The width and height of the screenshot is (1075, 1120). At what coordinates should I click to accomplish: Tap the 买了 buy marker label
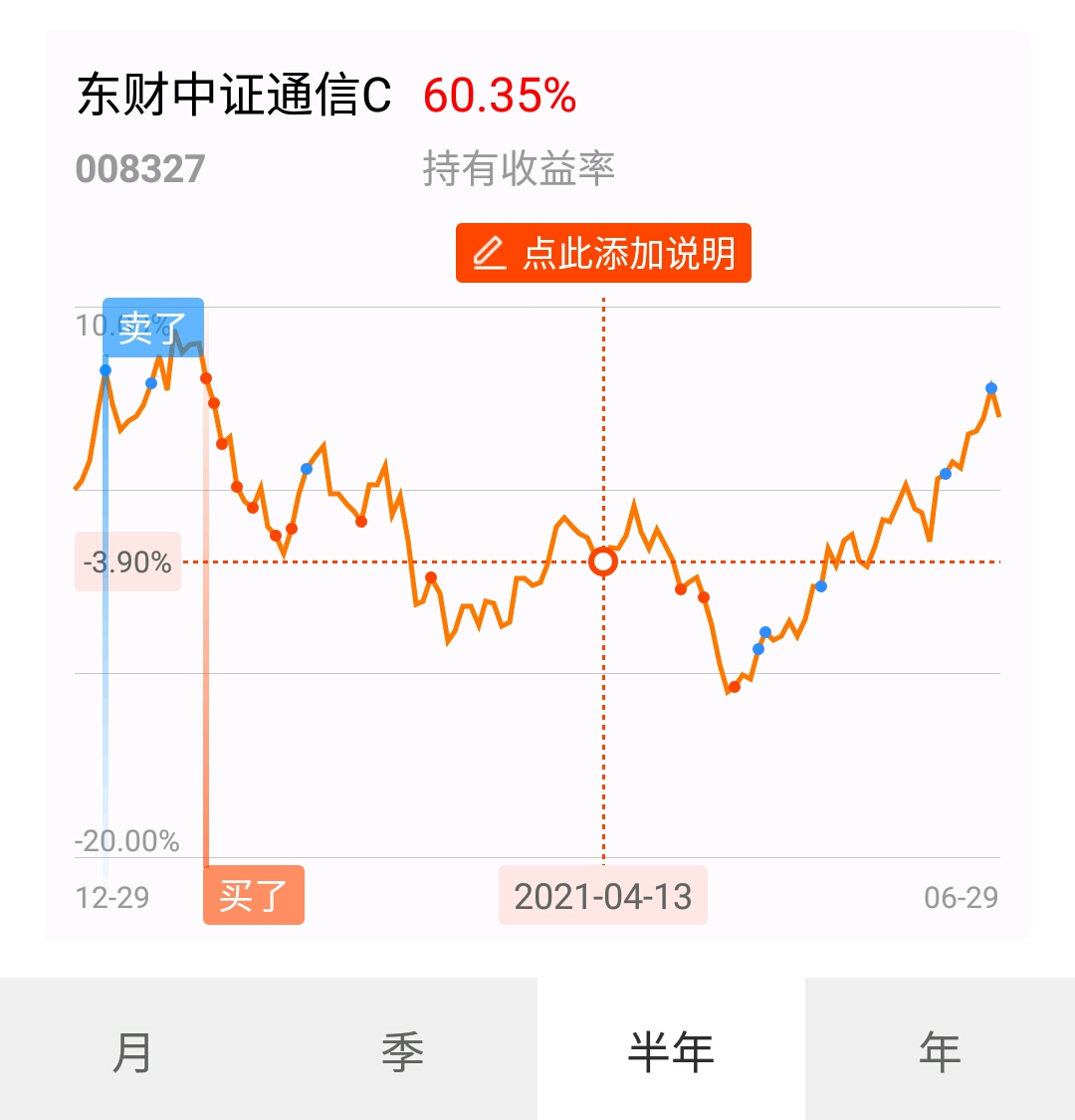click(254, 896)
